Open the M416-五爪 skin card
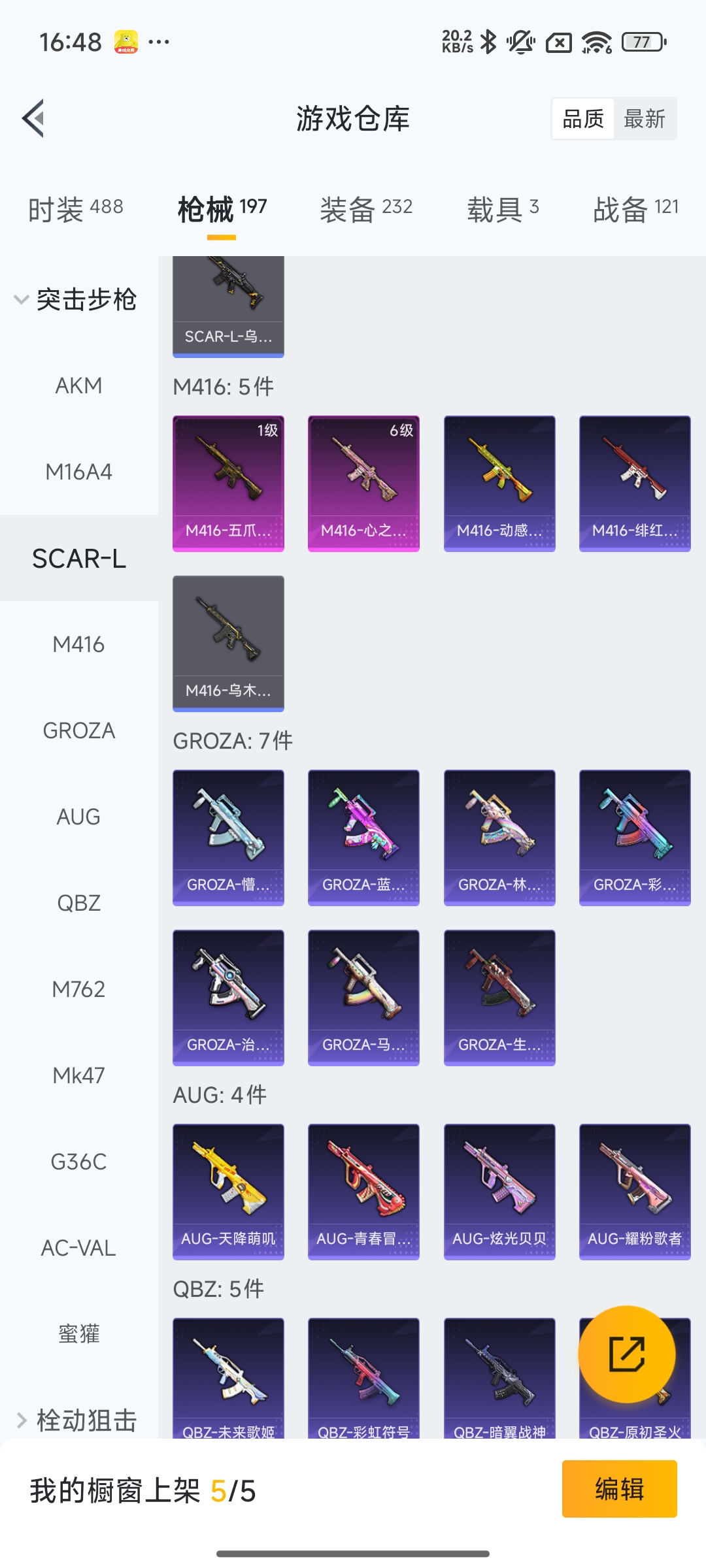This screenshot has height=1568, width=706. pos(228,483)
